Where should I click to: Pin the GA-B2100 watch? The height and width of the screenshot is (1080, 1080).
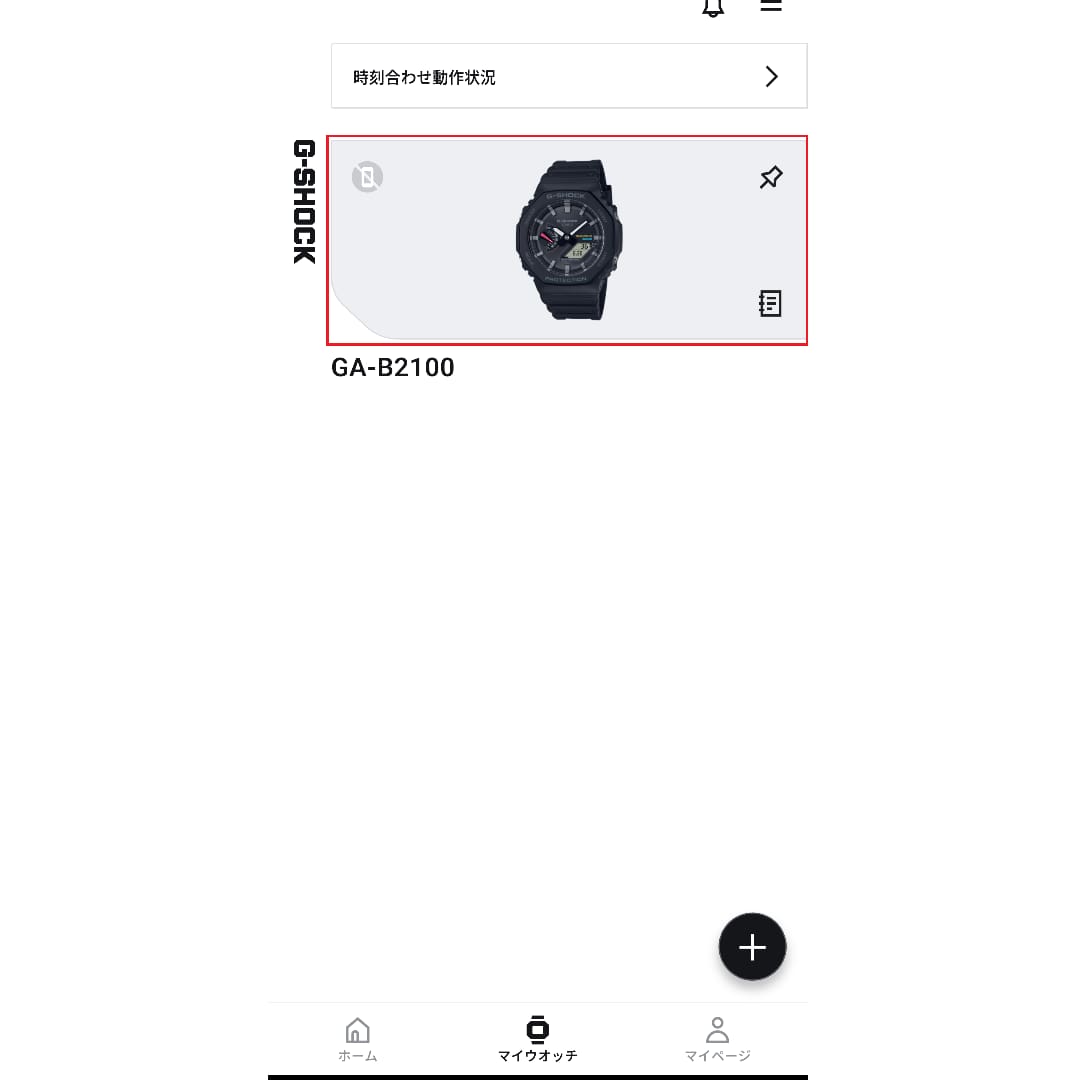(x=771, y=177)
